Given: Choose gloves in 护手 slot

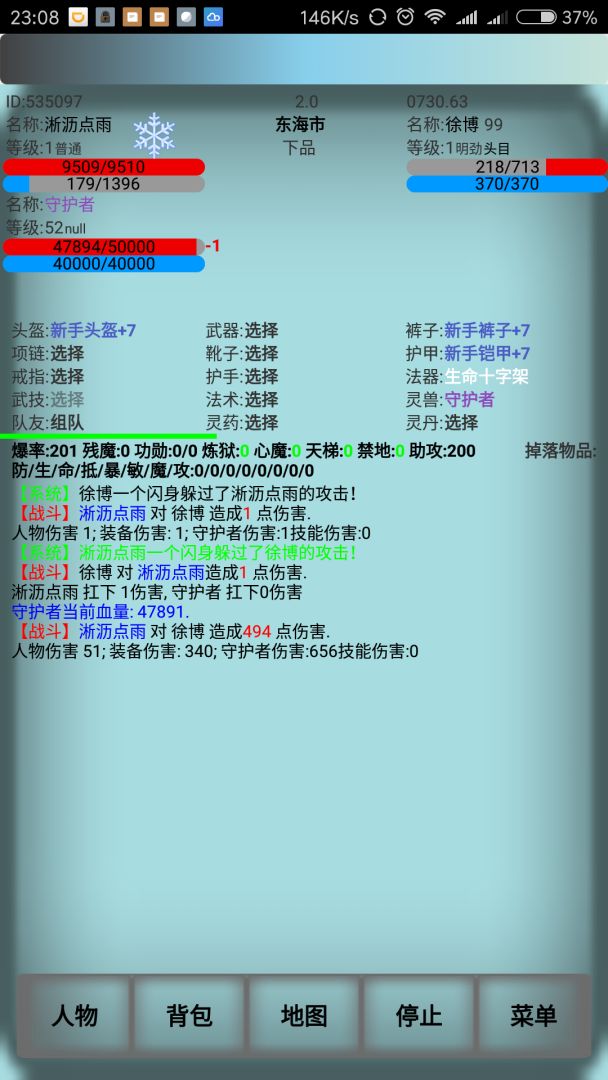Looking at the screenshot, I should pos(261,376).
